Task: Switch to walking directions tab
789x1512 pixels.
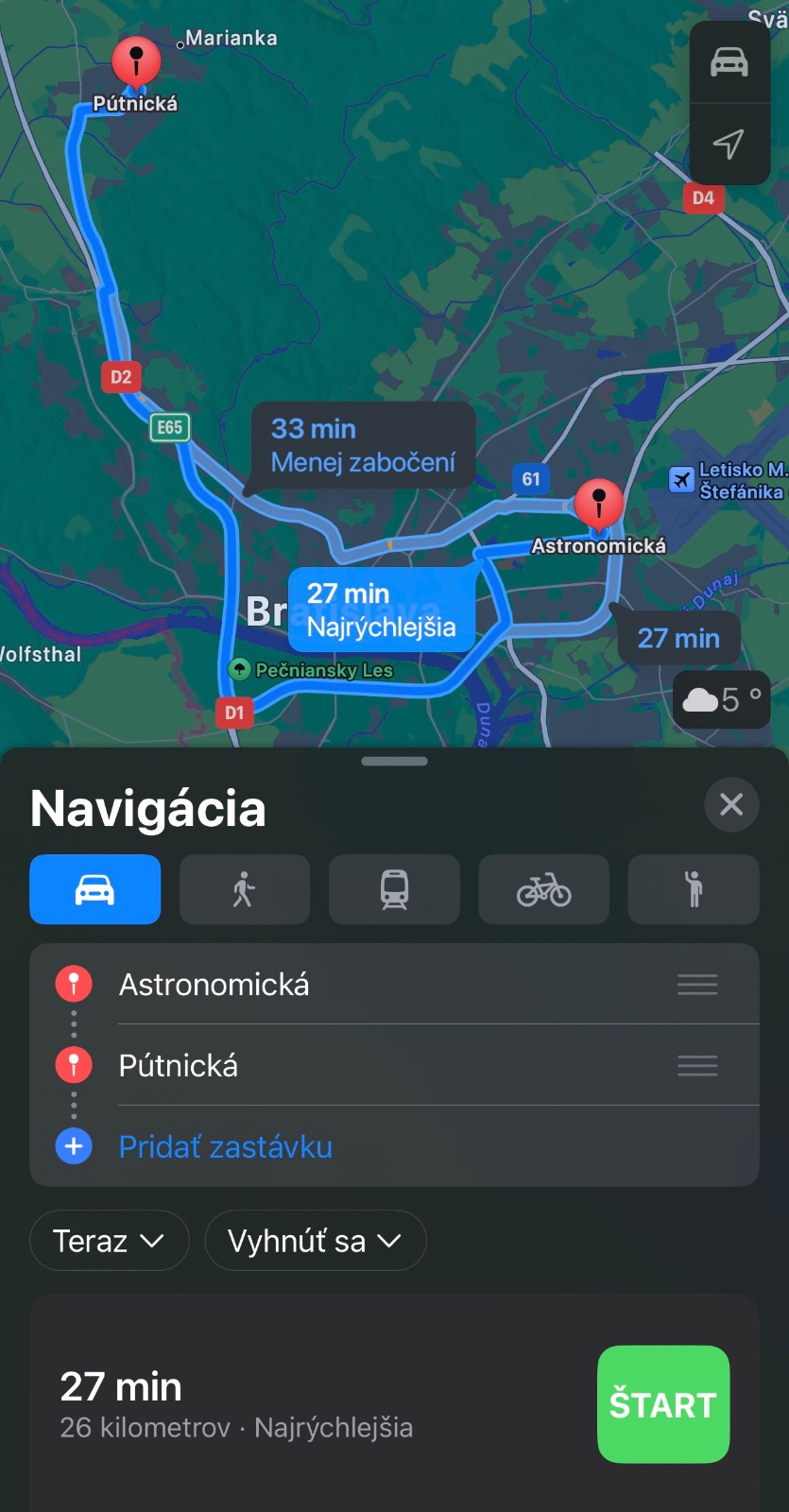Action: (x=244, y=889)
